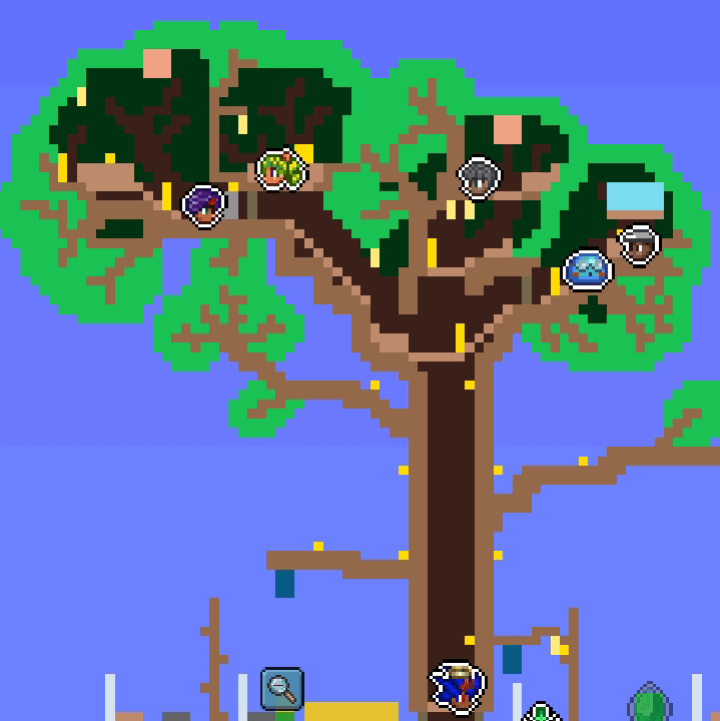
Task: Tap the leafy green-haired NPC head
Action: (x=281, y=169)
